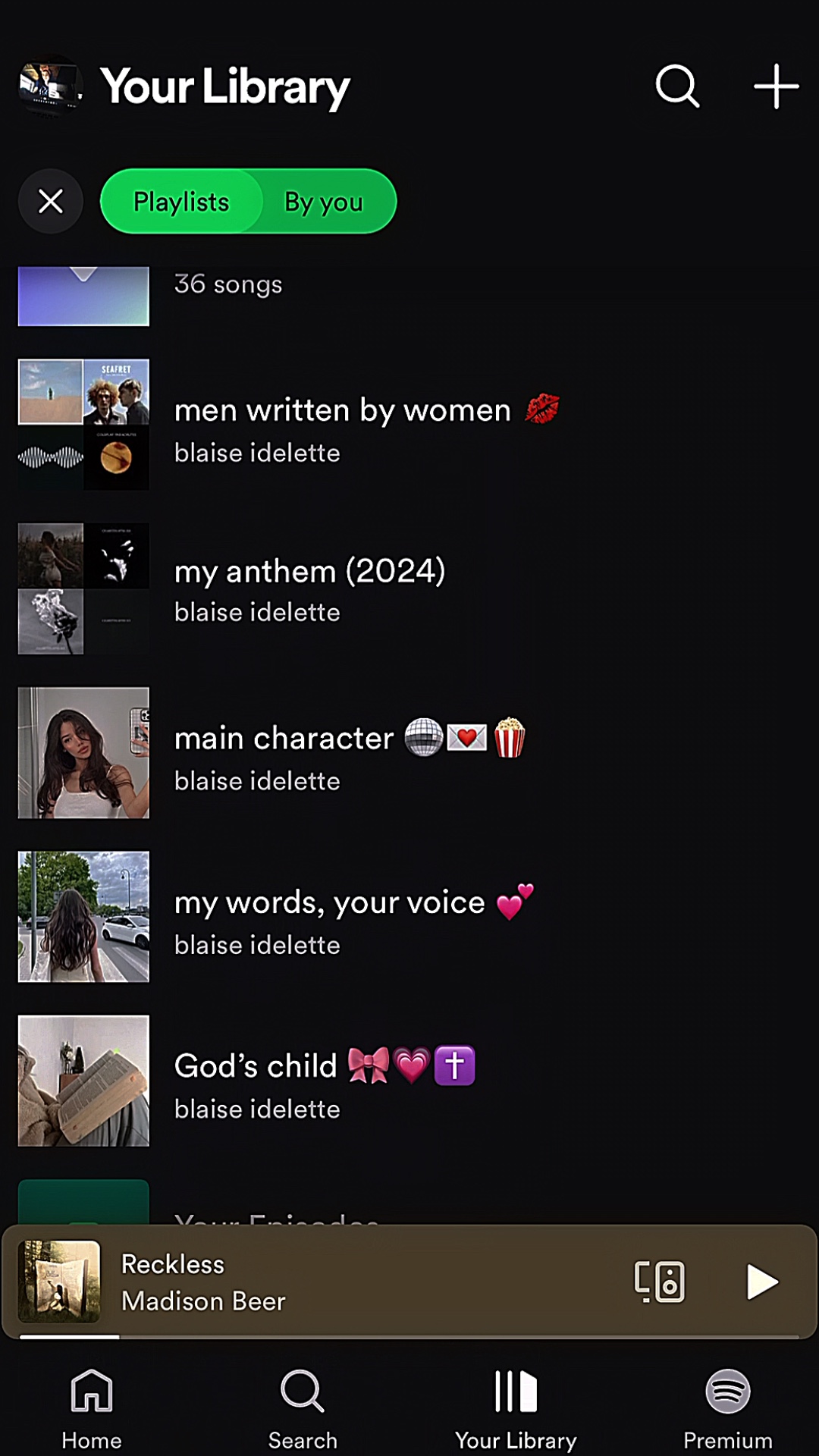
Task: Select the Playlists filter chip
Action: pyautogui.click(x=181, y=201)
